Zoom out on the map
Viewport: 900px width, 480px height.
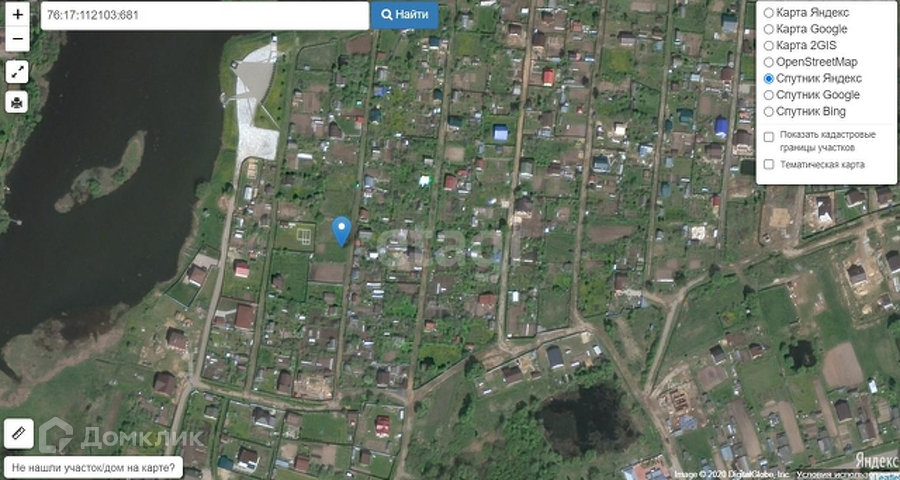[x=17, y=39]
